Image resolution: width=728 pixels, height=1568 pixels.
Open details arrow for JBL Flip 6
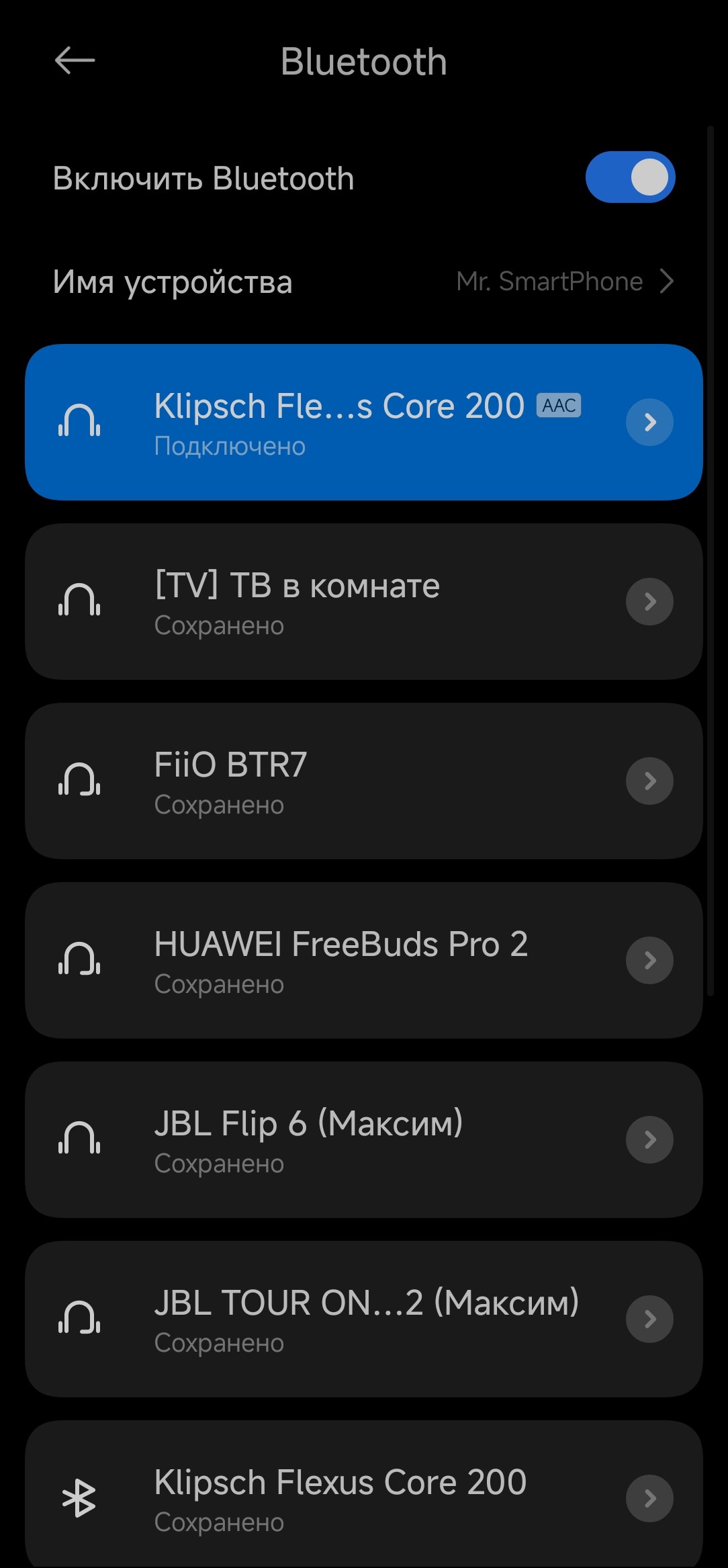tap(649, 1140)
